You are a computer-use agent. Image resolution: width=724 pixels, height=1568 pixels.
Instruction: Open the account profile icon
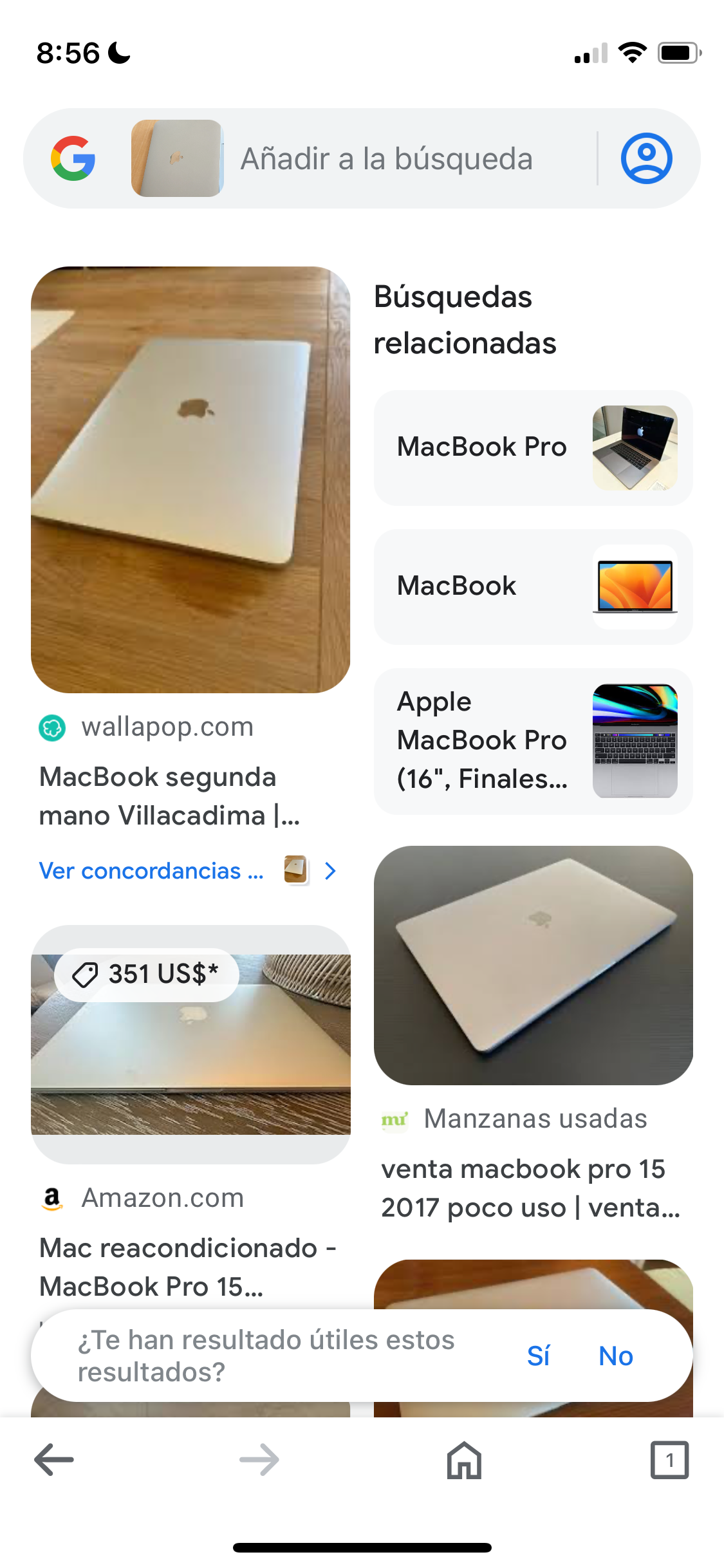click(x=646, y=158)
